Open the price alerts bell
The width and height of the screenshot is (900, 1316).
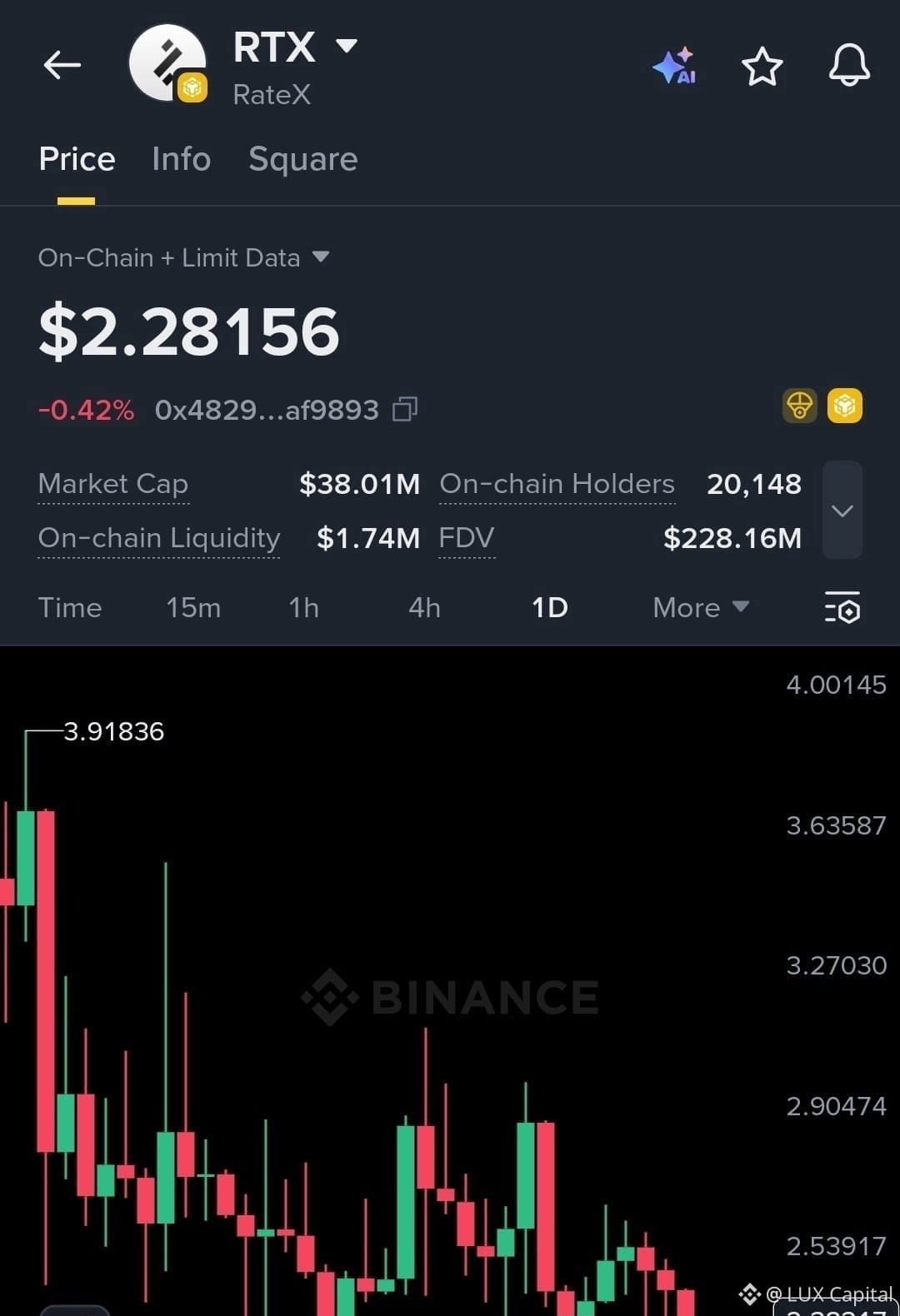coord(849,67)
